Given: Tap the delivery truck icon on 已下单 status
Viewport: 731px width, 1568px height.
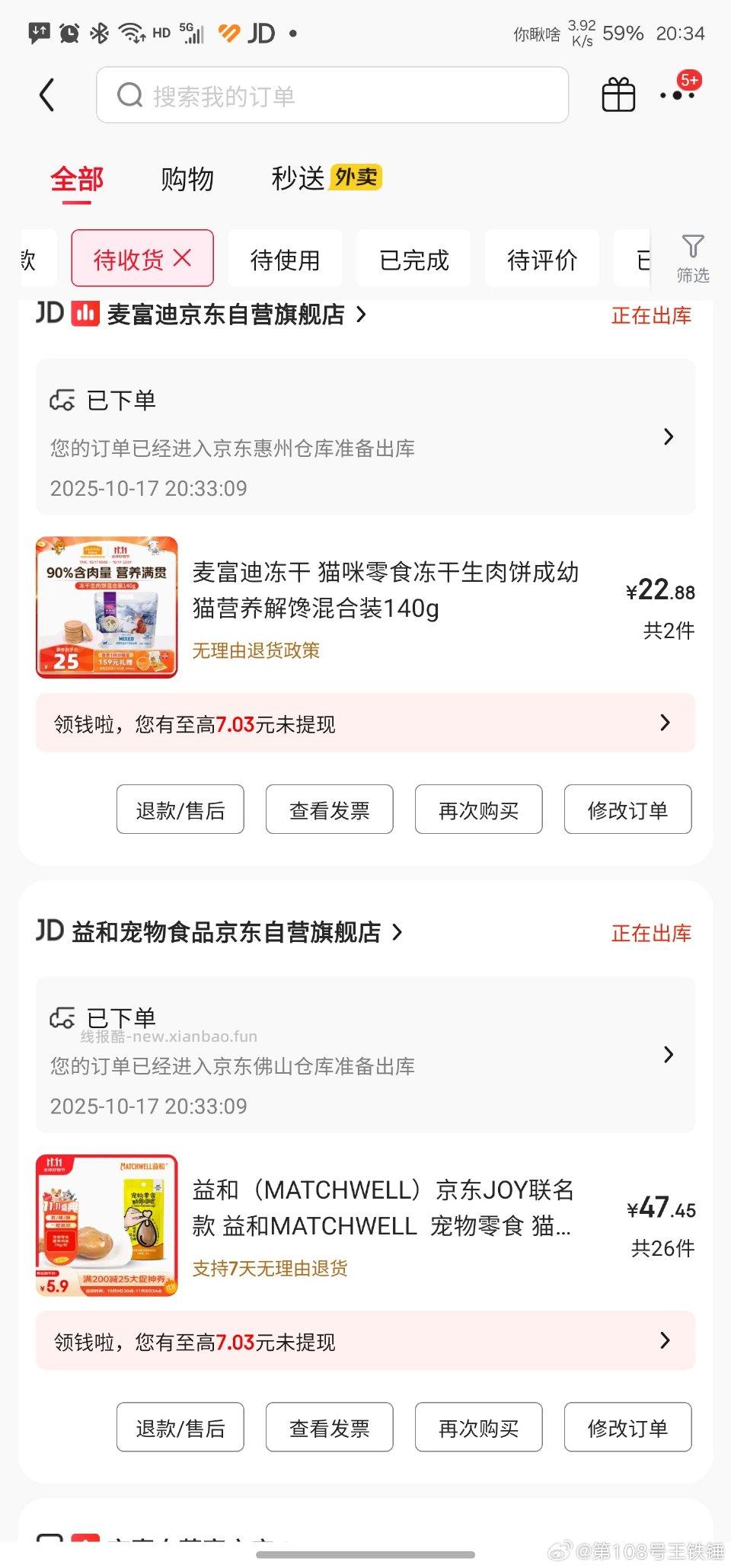Looking at the screenshot, I should pos(64,397).
